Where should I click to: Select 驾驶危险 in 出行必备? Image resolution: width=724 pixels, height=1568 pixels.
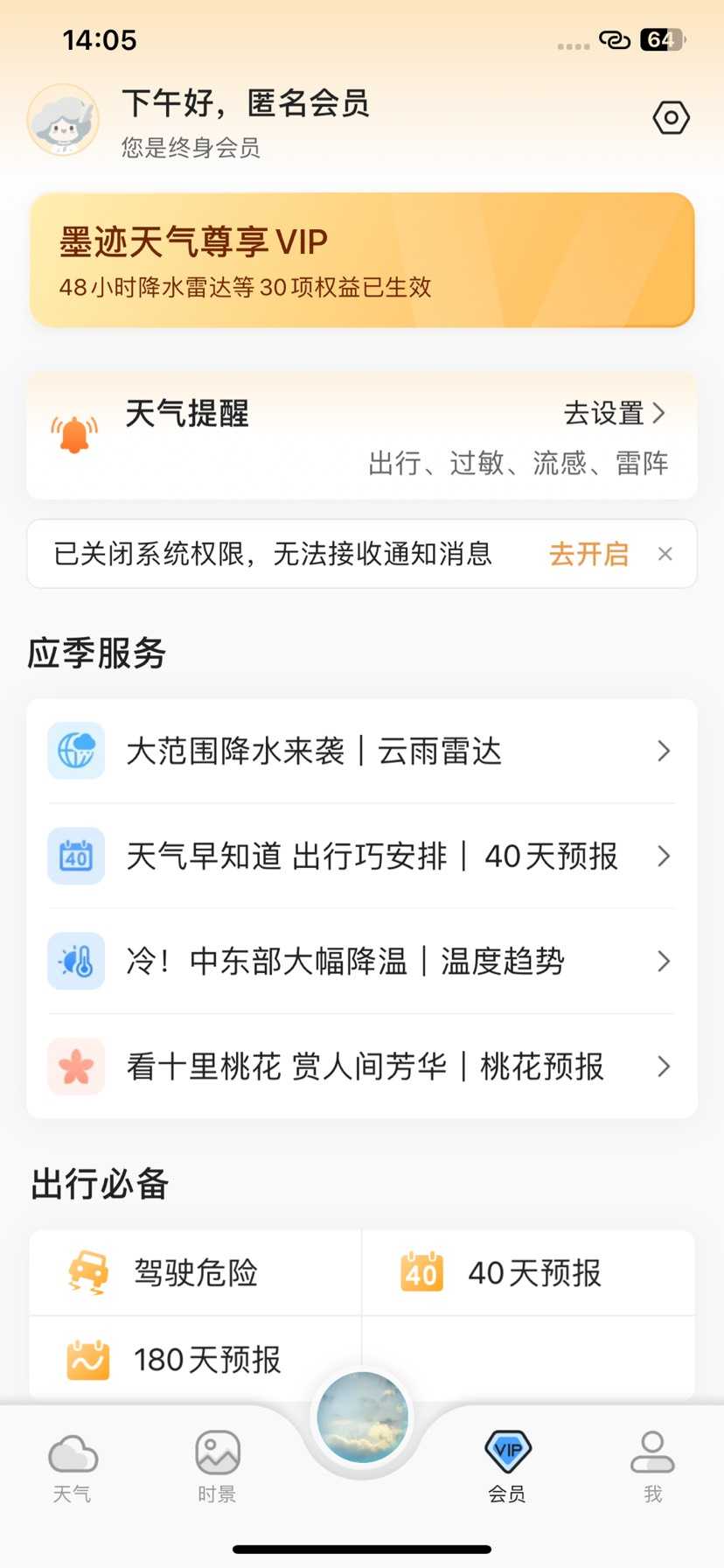[x=195, y=1272]
